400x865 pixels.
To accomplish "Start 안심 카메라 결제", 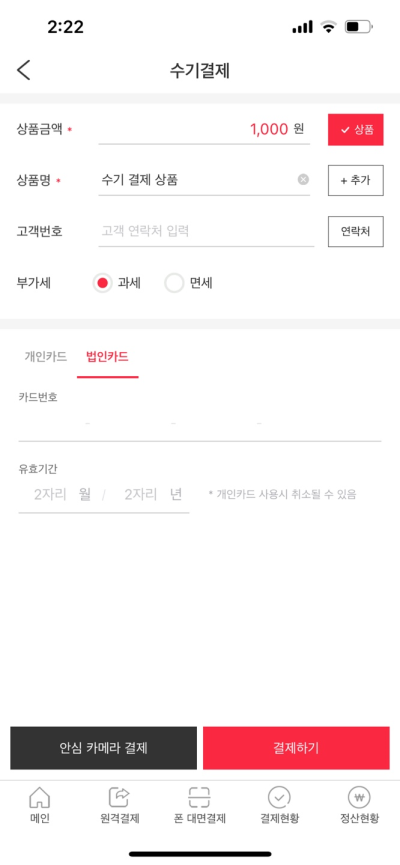I will [x=104, y=748].
